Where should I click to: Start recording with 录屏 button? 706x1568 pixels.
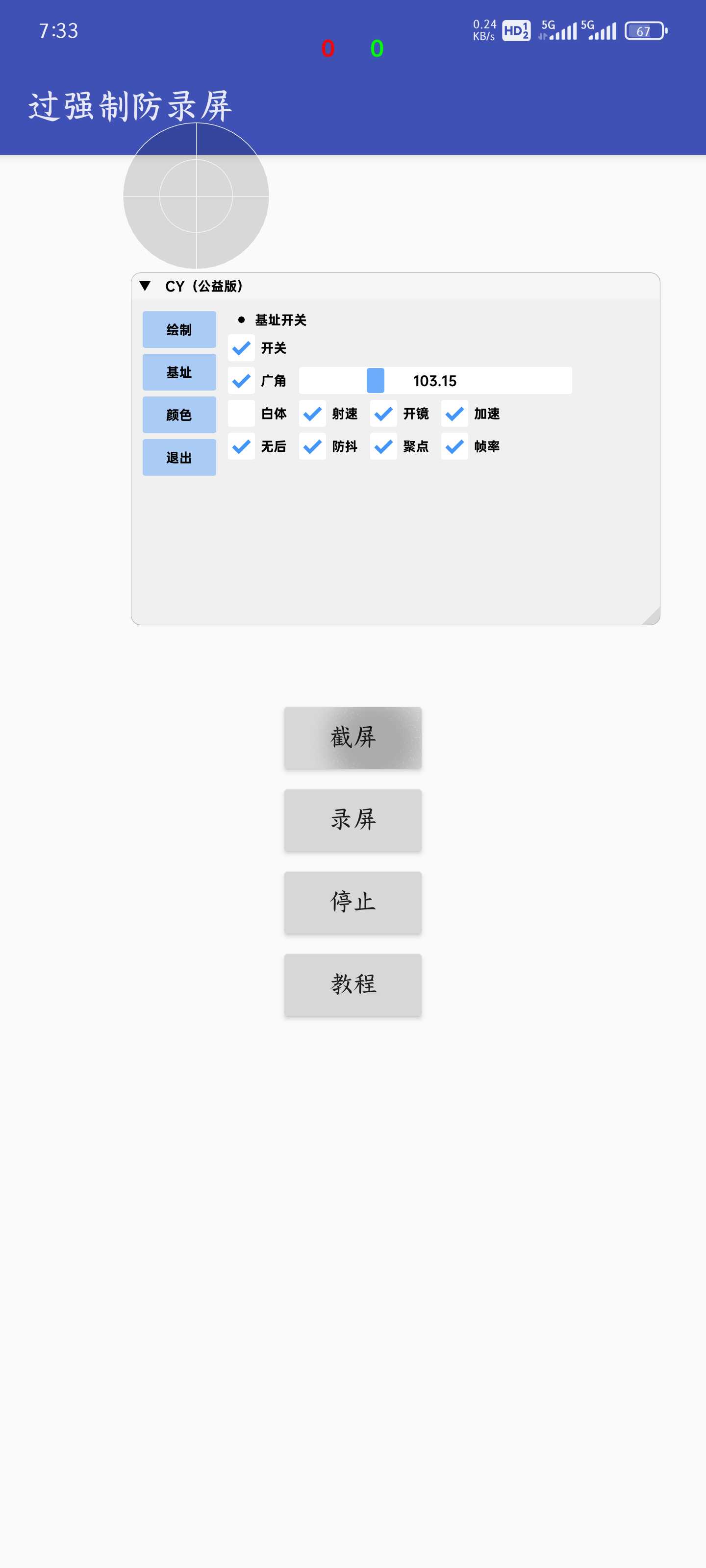tap(353, 819)
